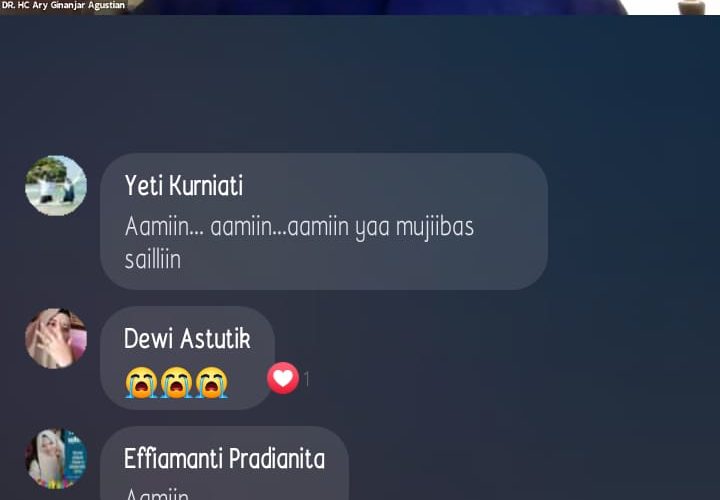Viewport: 720px width, 500px height.
Task: Open Yeti Kurniati's profile picture
Action: [56, 186]
